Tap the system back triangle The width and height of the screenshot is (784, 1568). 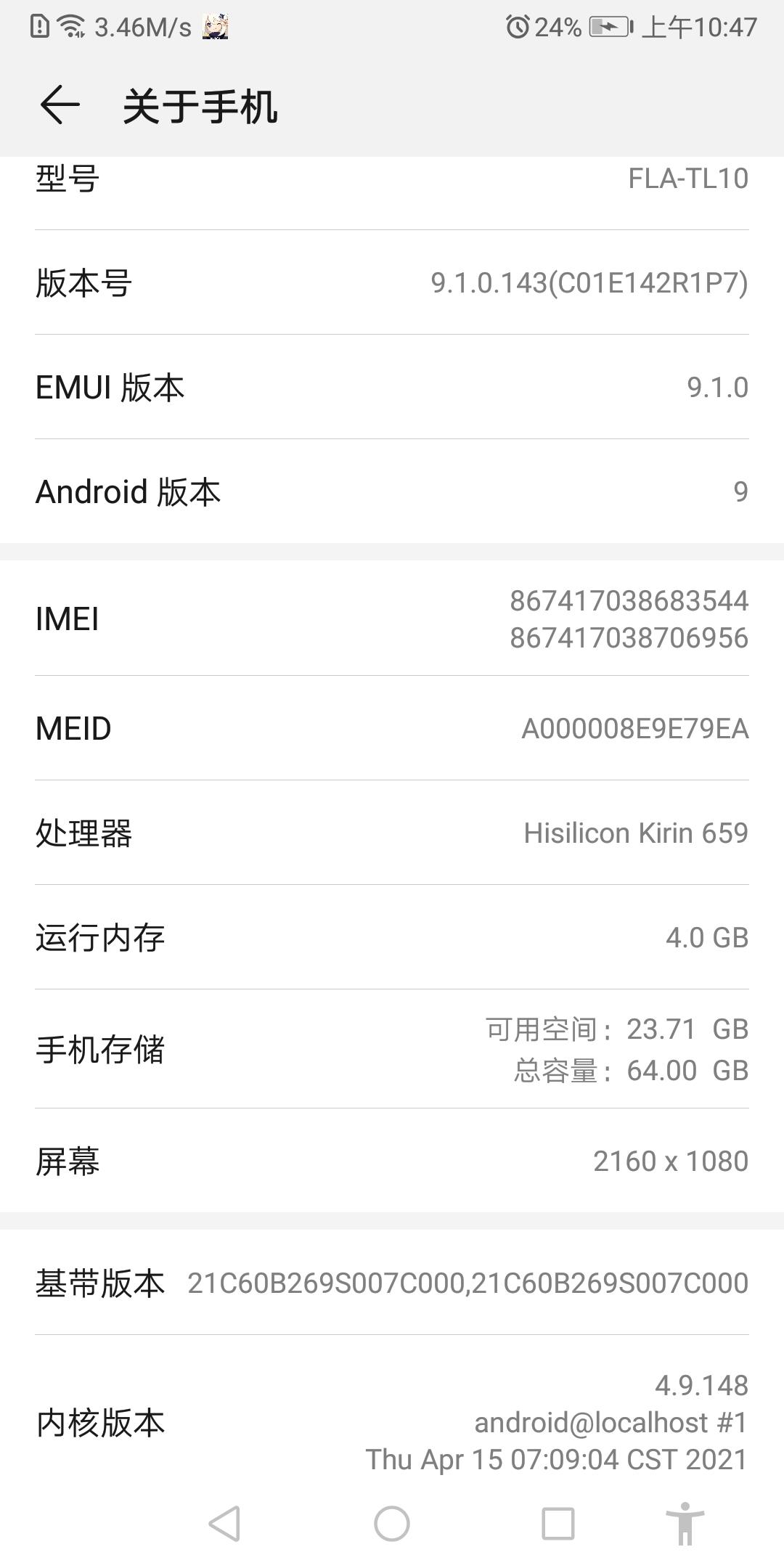pos(225,1524)
